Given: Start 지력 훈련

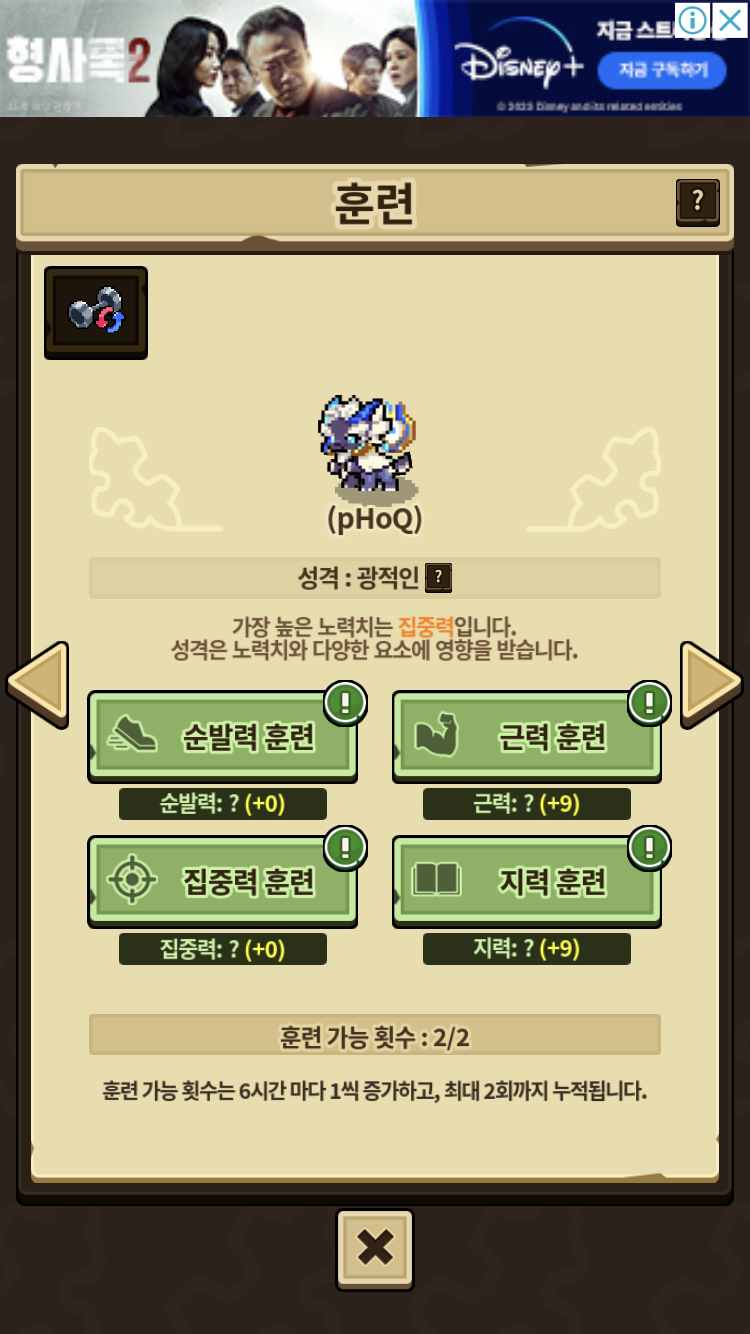Looking at the screenshot, I should tap(527, 881).
